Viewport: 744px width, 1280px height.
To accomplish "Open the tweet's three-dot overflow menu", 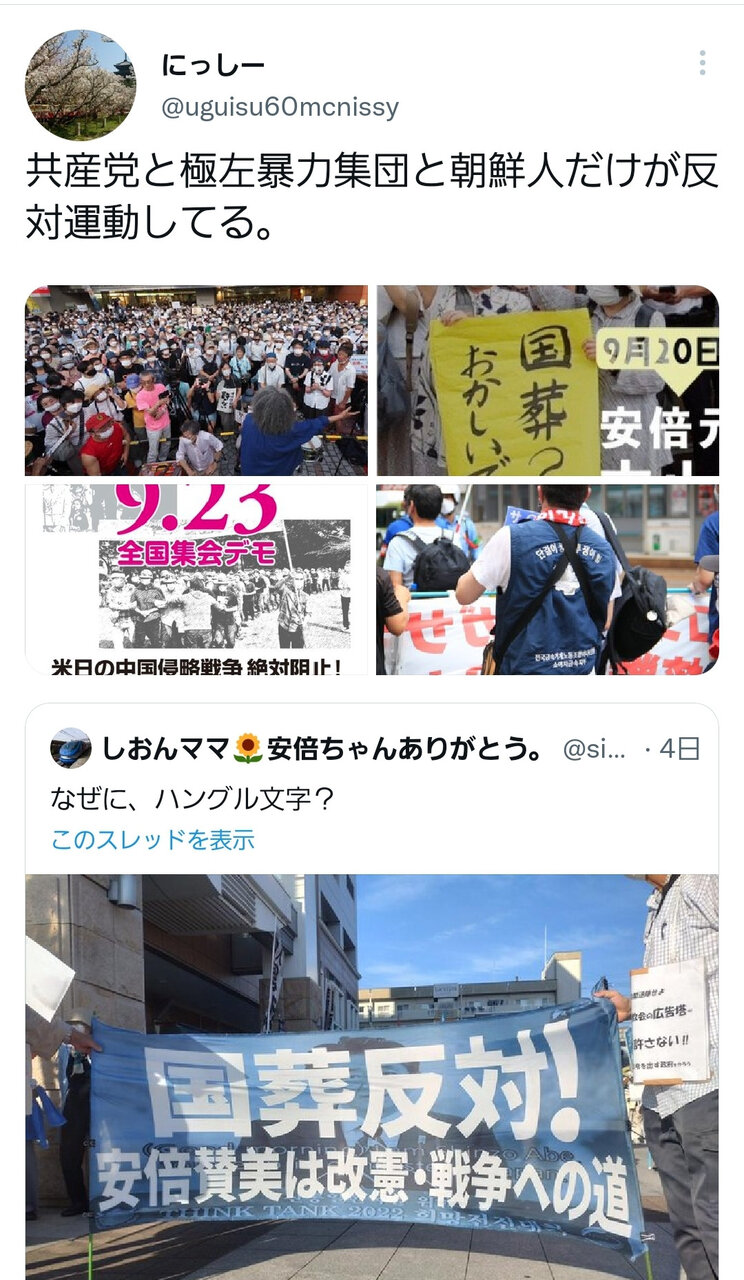I will point(702,64).
